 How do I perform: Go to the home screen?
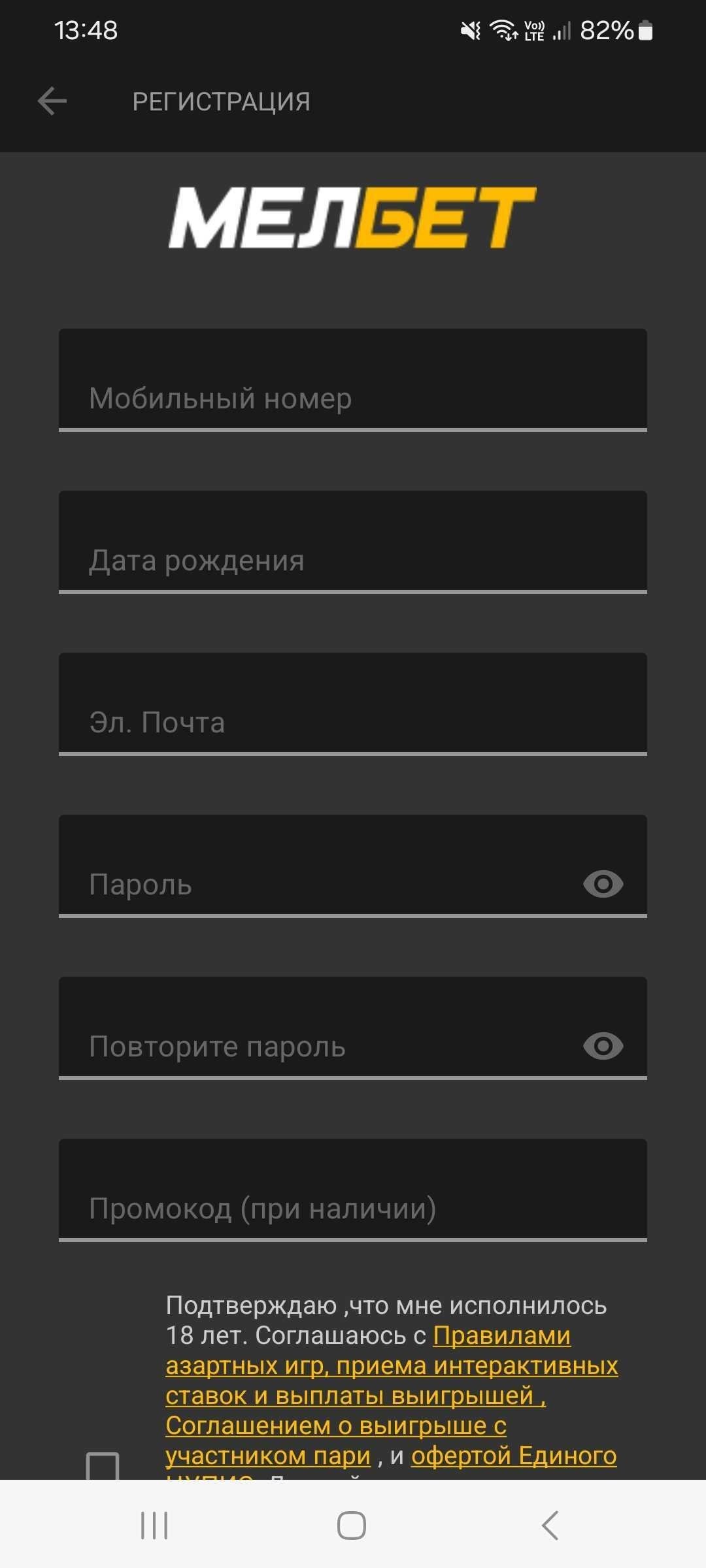pos(352,1526)
